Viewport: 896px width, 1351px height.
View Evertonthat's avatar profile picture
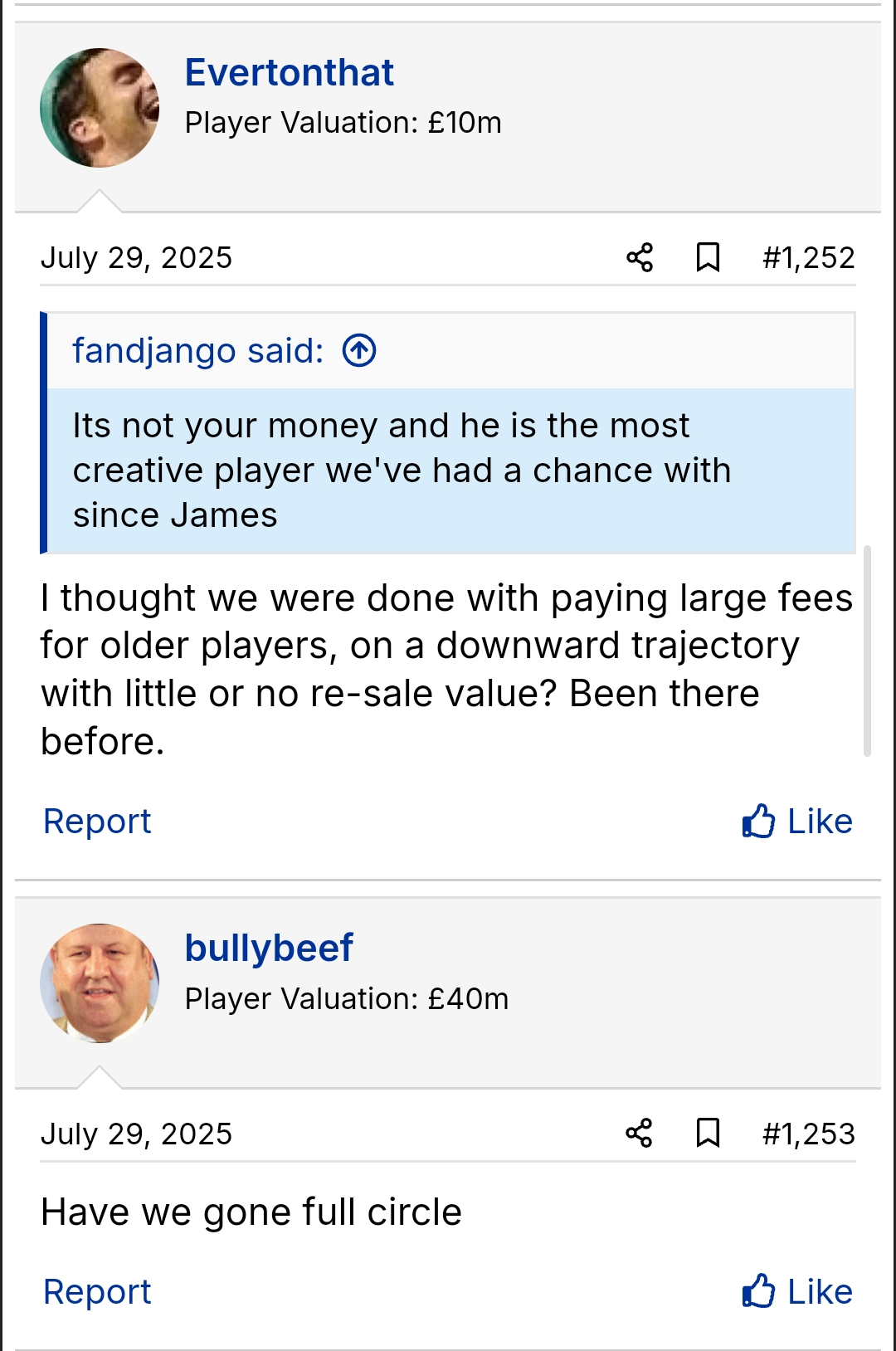point(100,108)
